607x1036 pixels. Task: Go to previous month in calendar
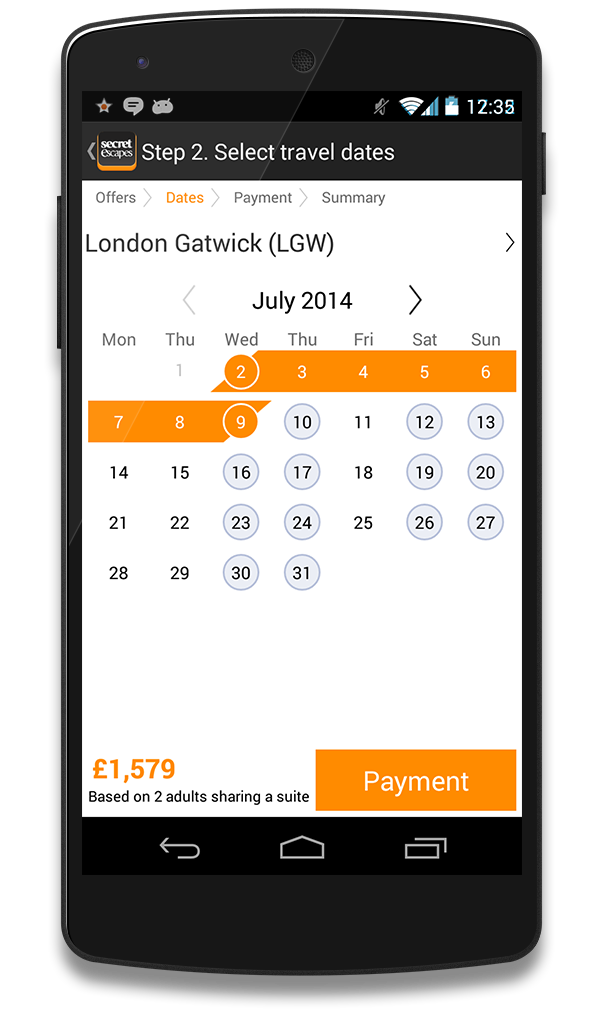189,300
